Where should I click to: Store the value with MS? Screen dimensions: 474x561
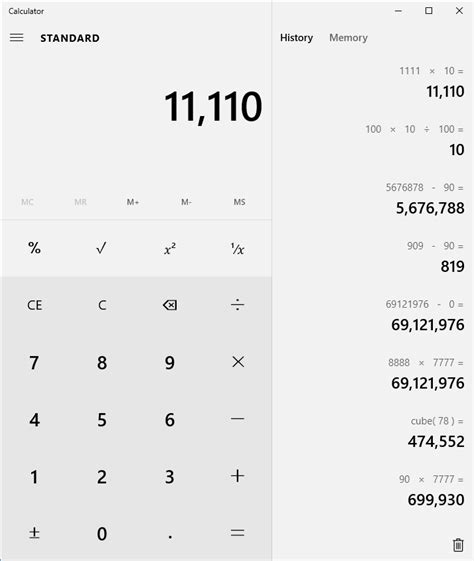click(x=239, y=202)
